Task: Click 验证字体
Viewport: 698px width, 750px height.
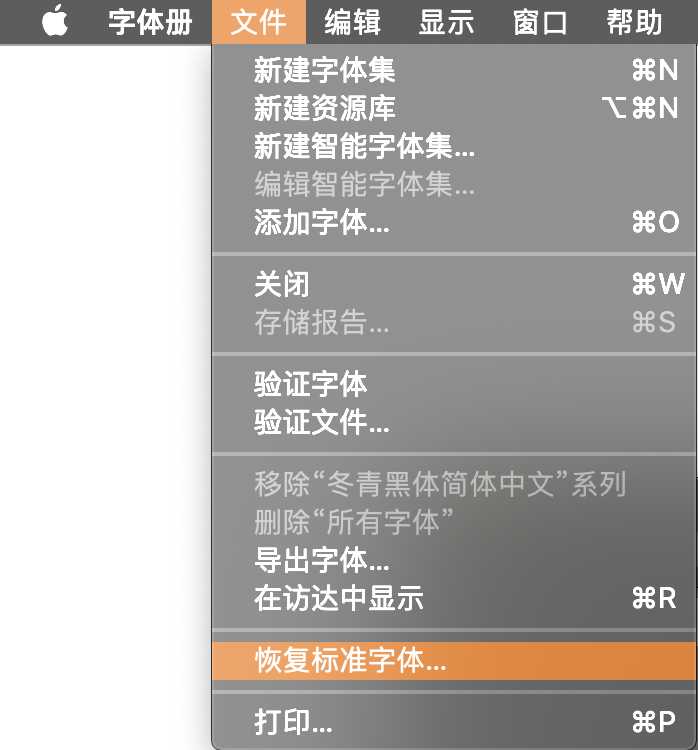Action: (311, 384)
